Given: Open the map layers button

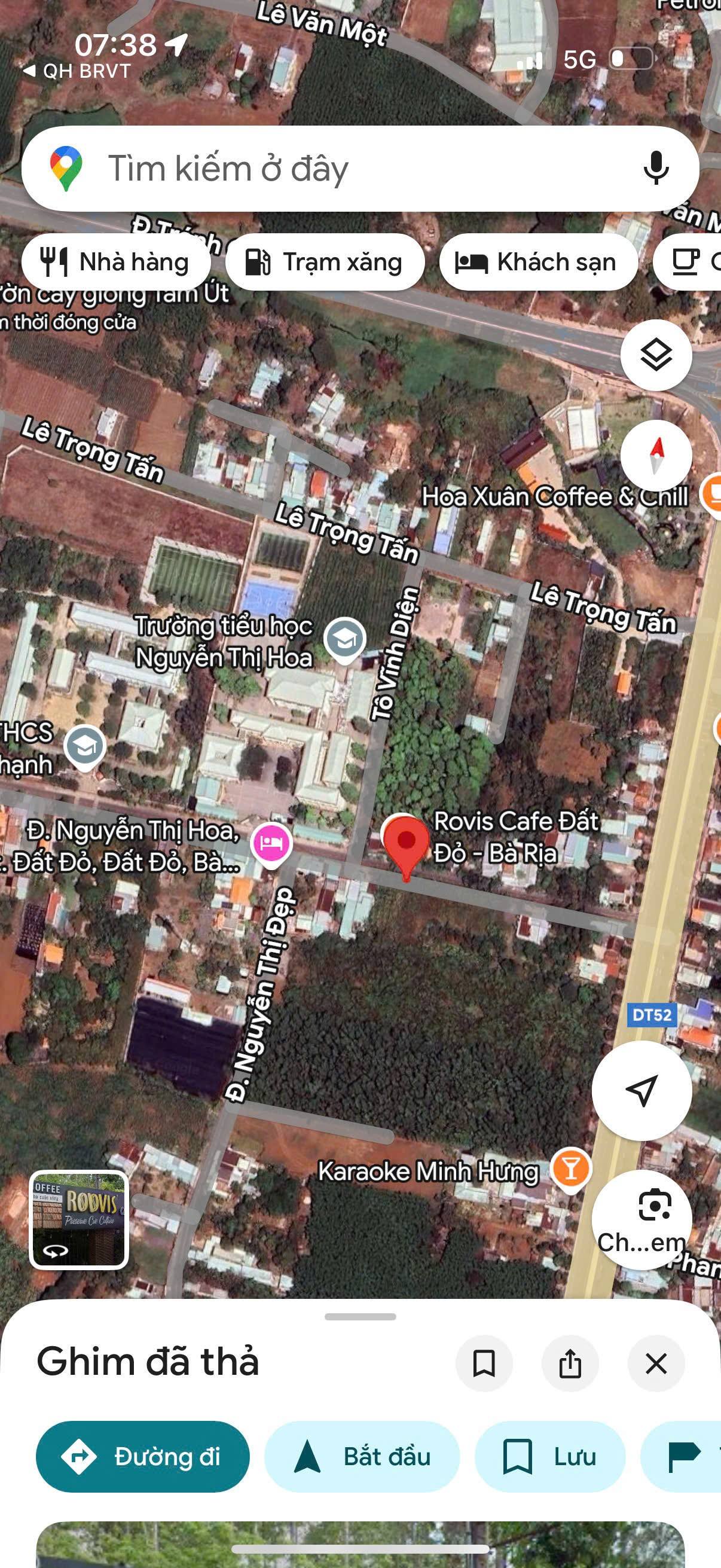Looking at the screenshot, I should pos(655,355).
